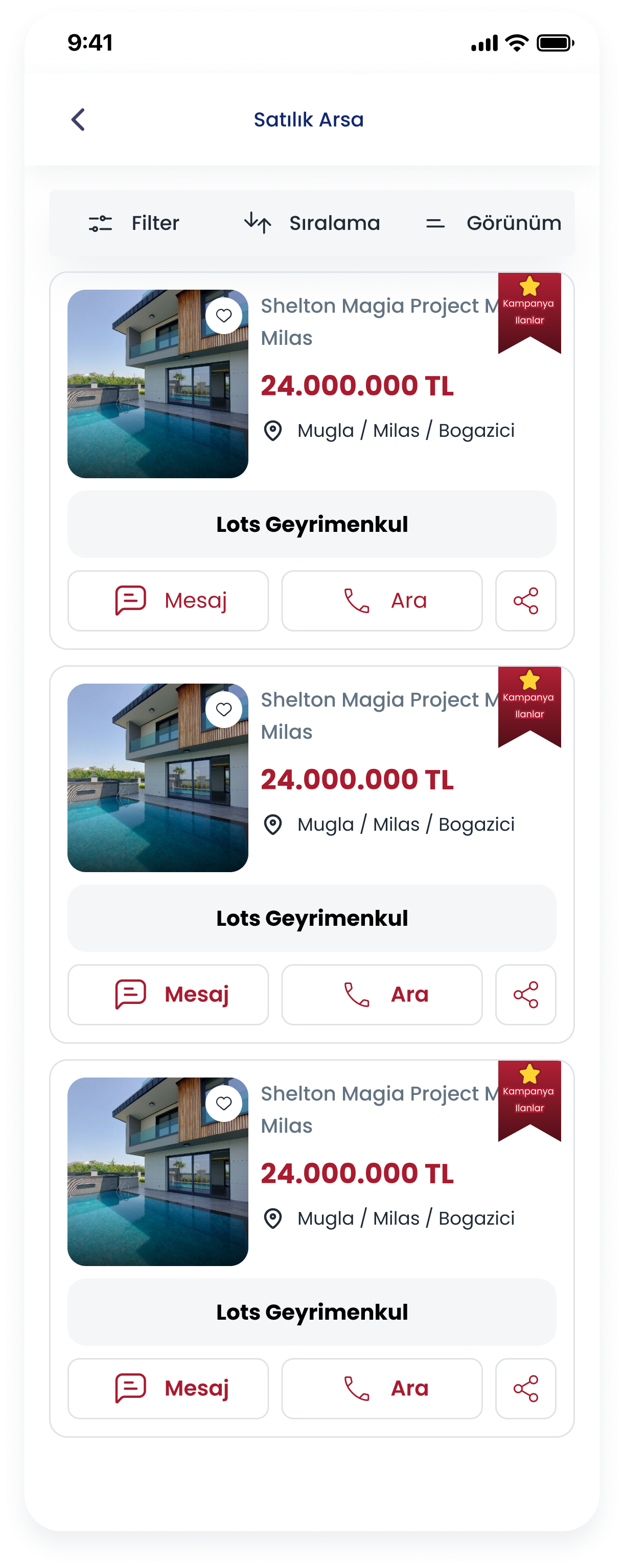Viewport: 624px width, 1568px height.
Task: Favorite the third listing with the heart
Action: click(224, 1103)
